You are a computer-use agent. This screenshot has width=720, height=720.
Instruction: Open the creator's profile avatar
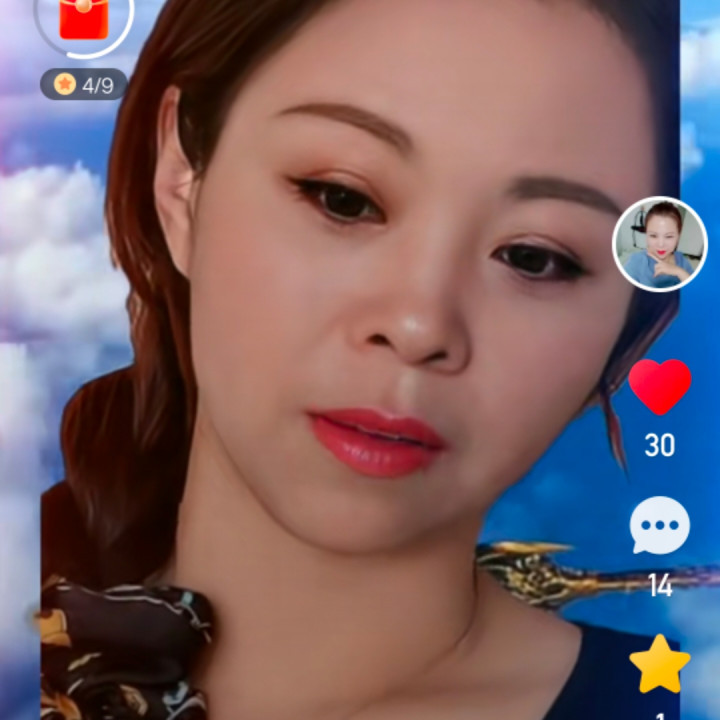point(659,243)
